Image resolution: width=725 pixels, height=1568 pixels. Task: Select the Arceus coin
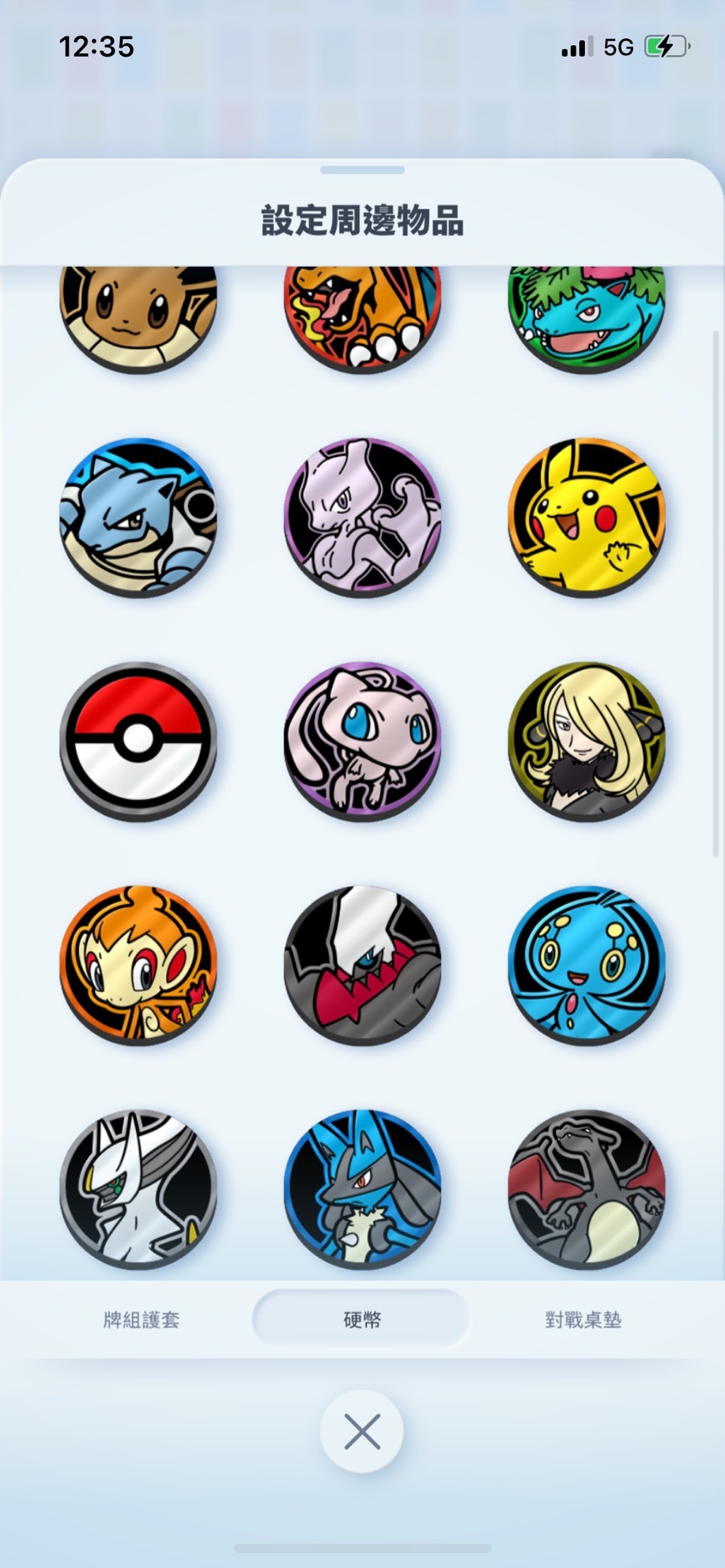(138, 1188)
